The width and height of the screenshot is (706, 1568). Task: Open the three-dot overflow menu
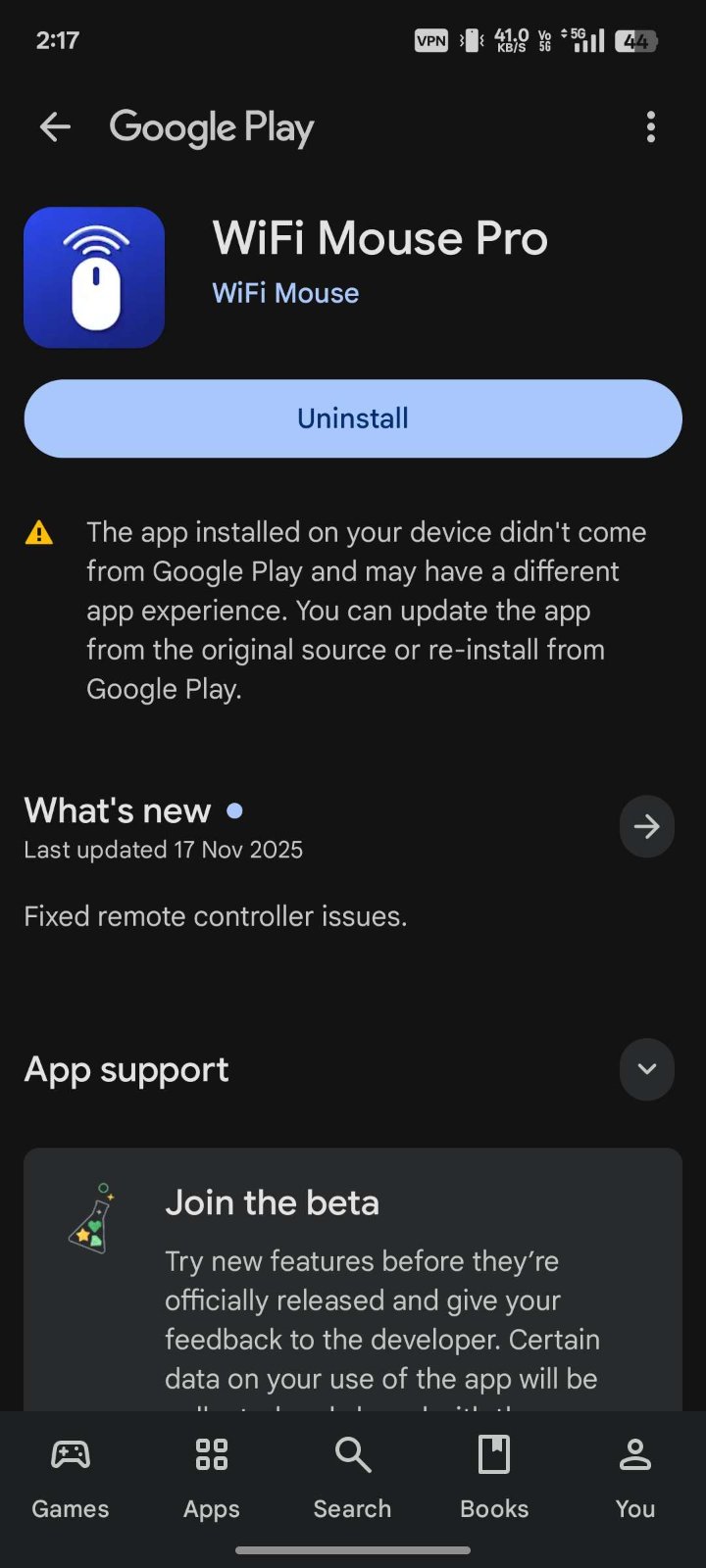click(650, 127)
